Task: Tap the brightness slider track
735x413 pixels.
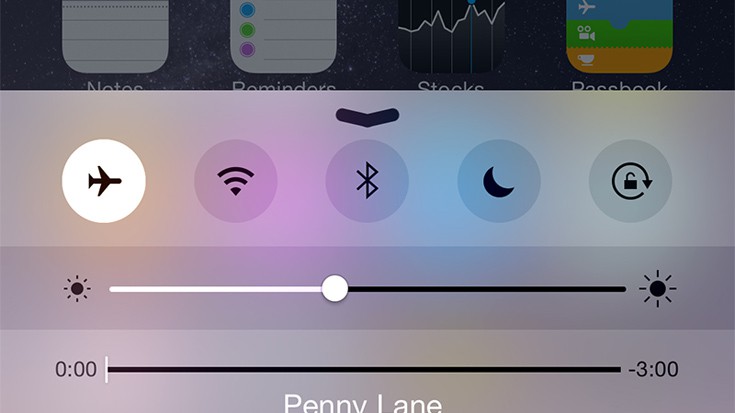Action: [x=480, y=289]
